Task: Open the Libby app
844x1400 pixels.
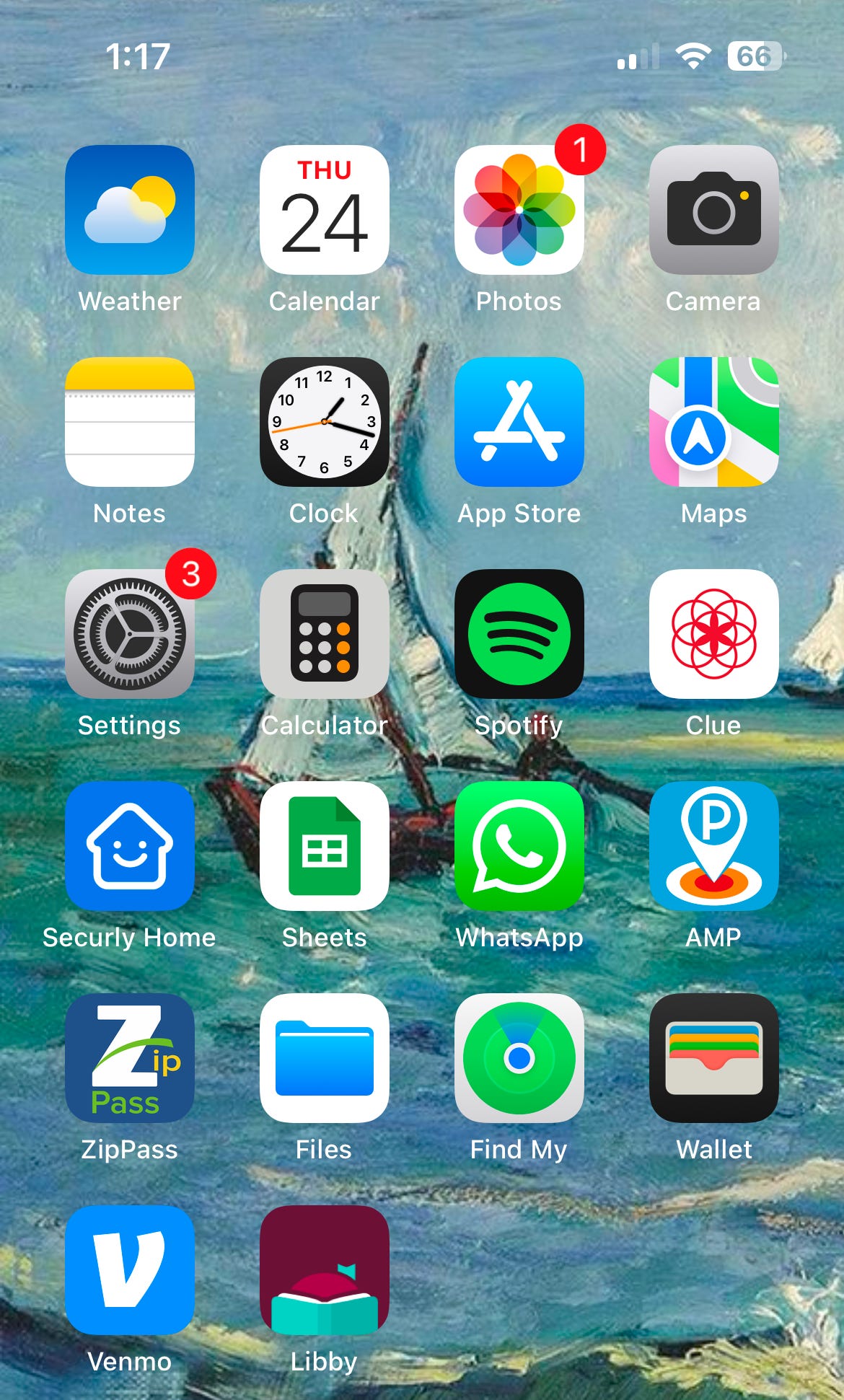Action: coord(325,1270)
